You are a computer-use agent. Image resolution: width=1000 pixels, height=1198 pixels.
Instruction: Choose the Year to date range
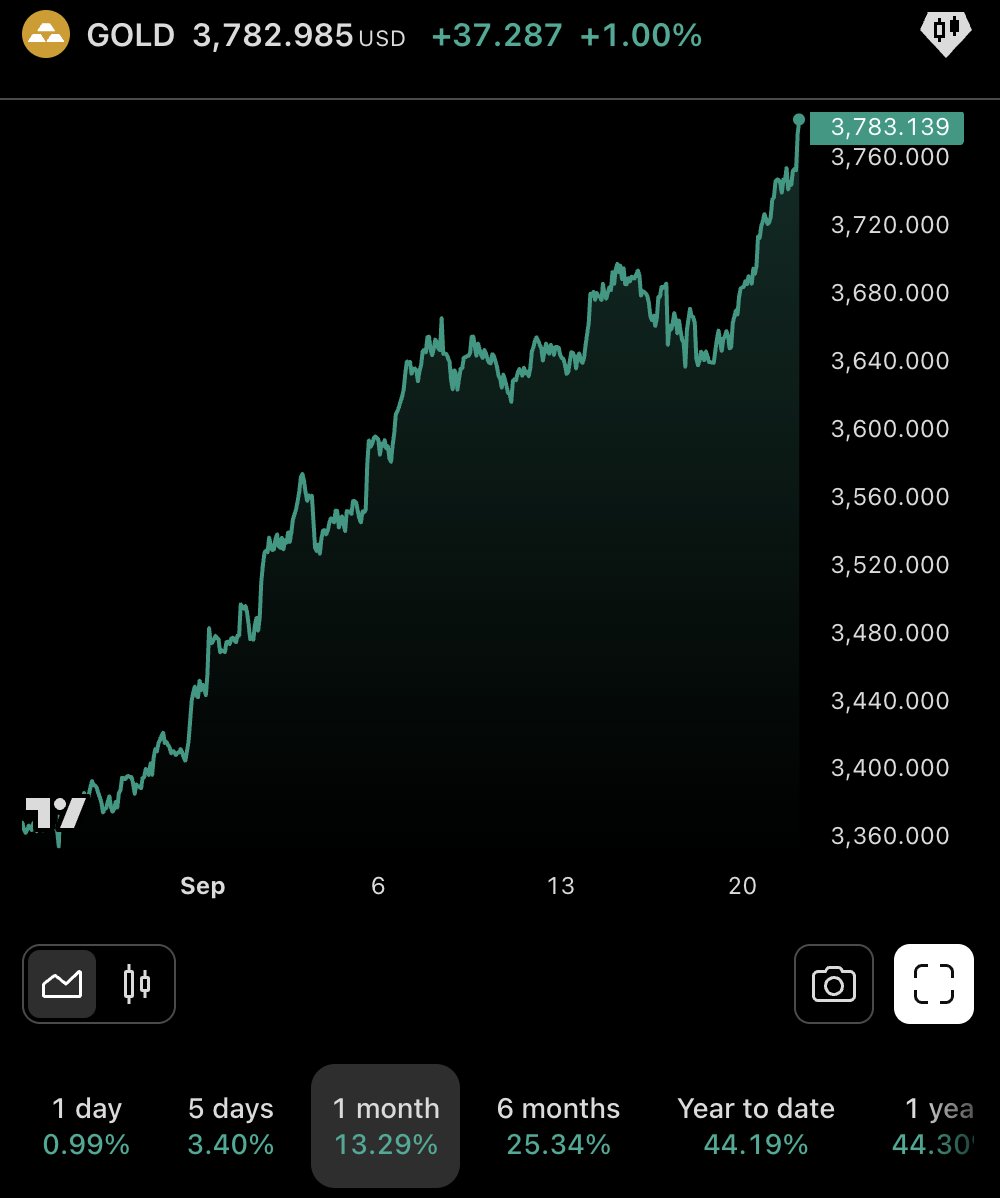(x=756, y=1125)
